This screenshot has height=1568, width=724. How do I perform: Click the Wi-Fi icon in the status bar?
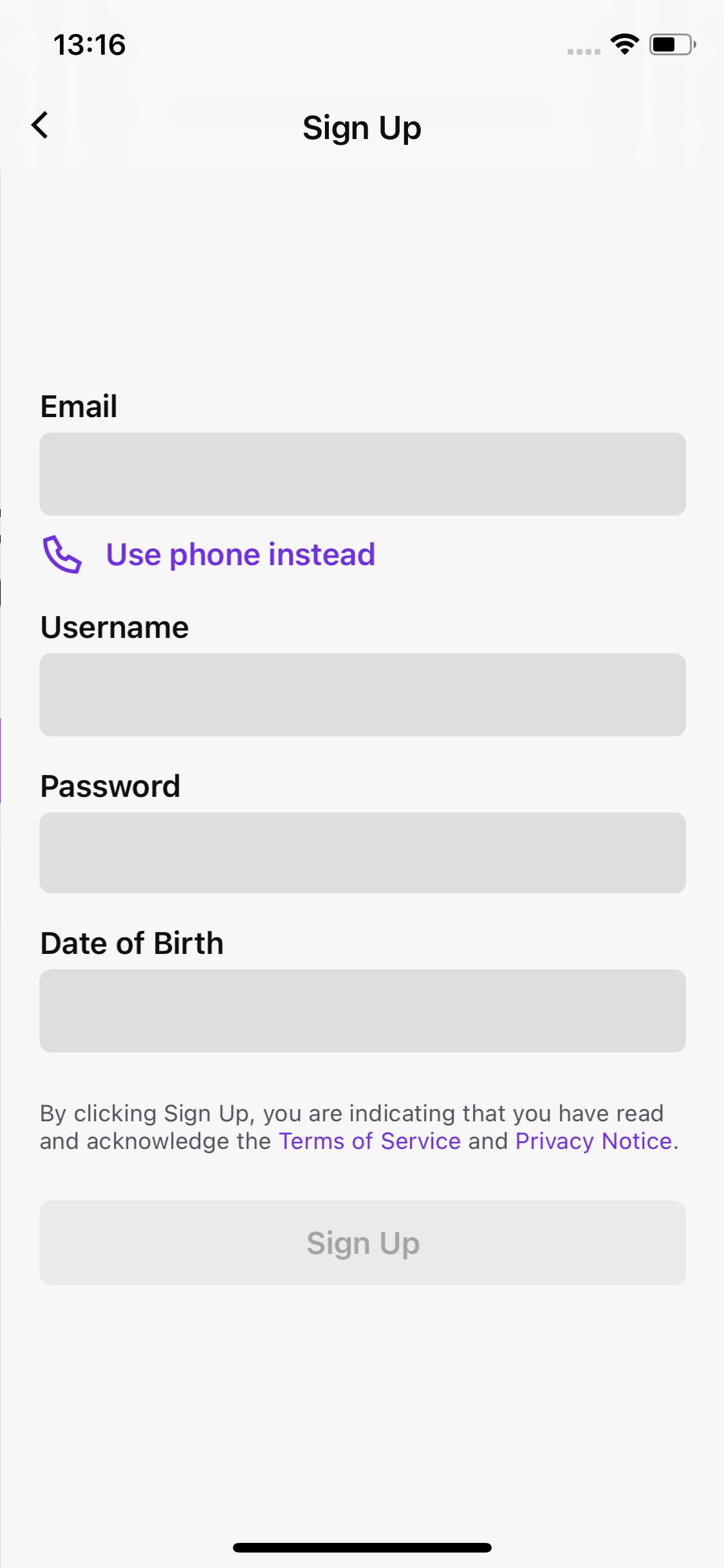(622, 43)
